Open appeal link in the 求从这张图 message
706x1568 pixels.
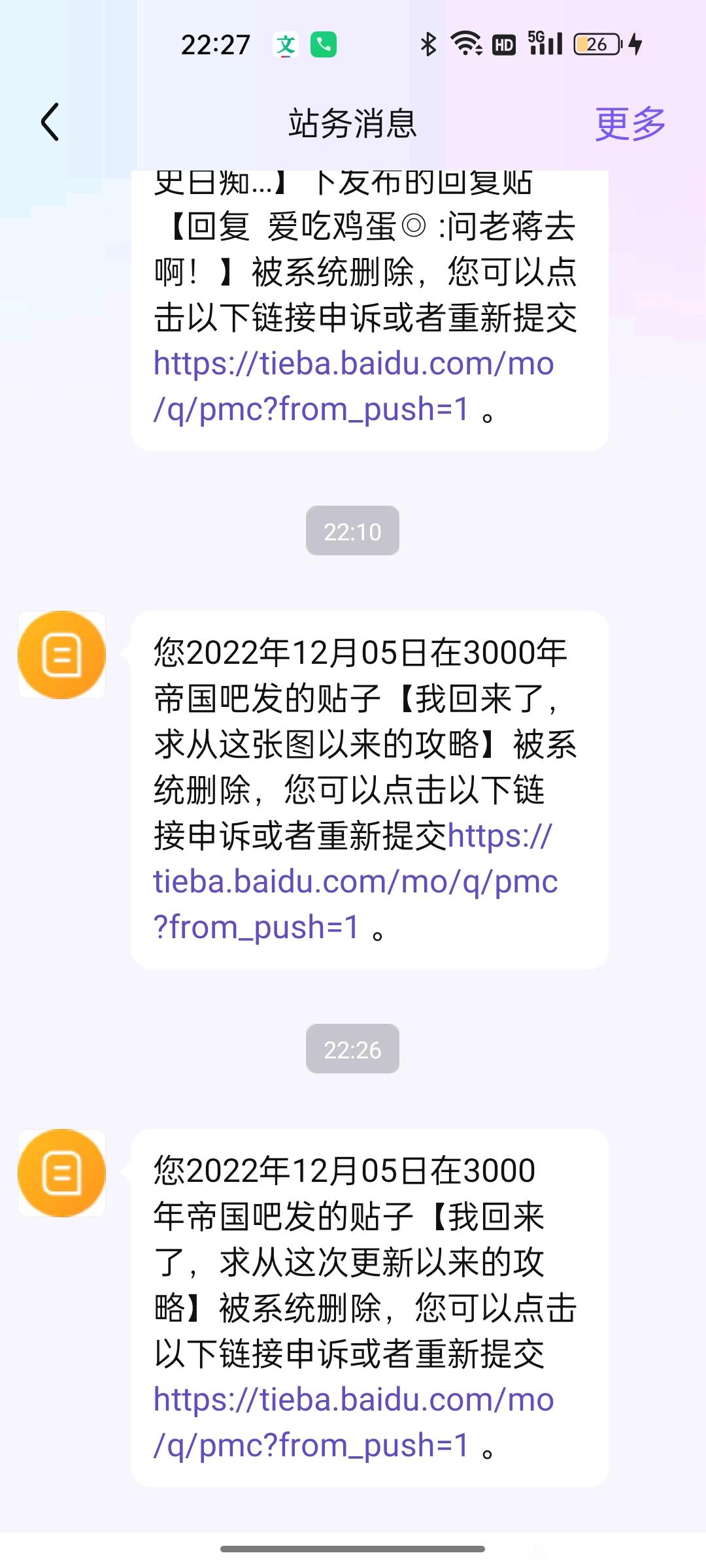click(356, 882)
